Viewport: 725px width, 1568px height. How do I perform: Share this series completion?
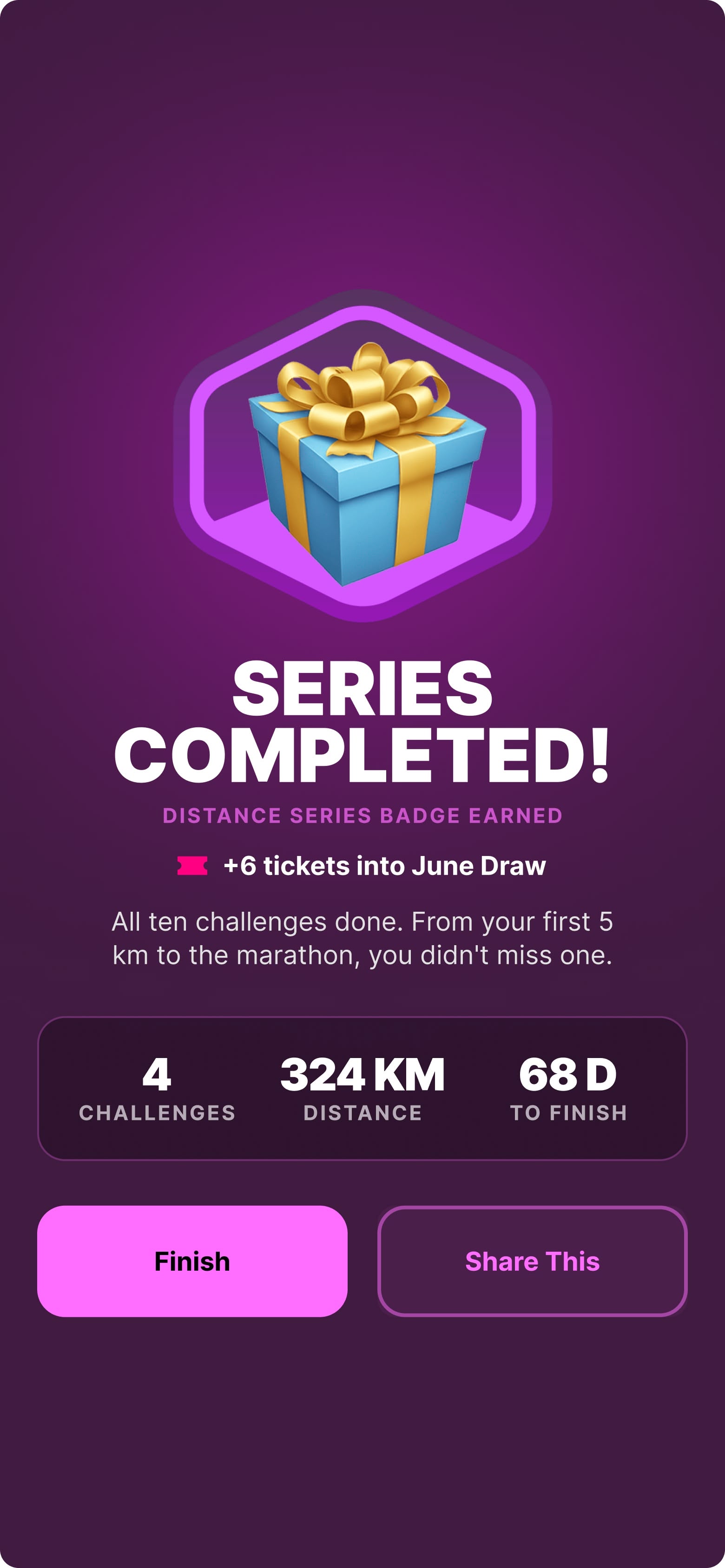point(533,1261)
